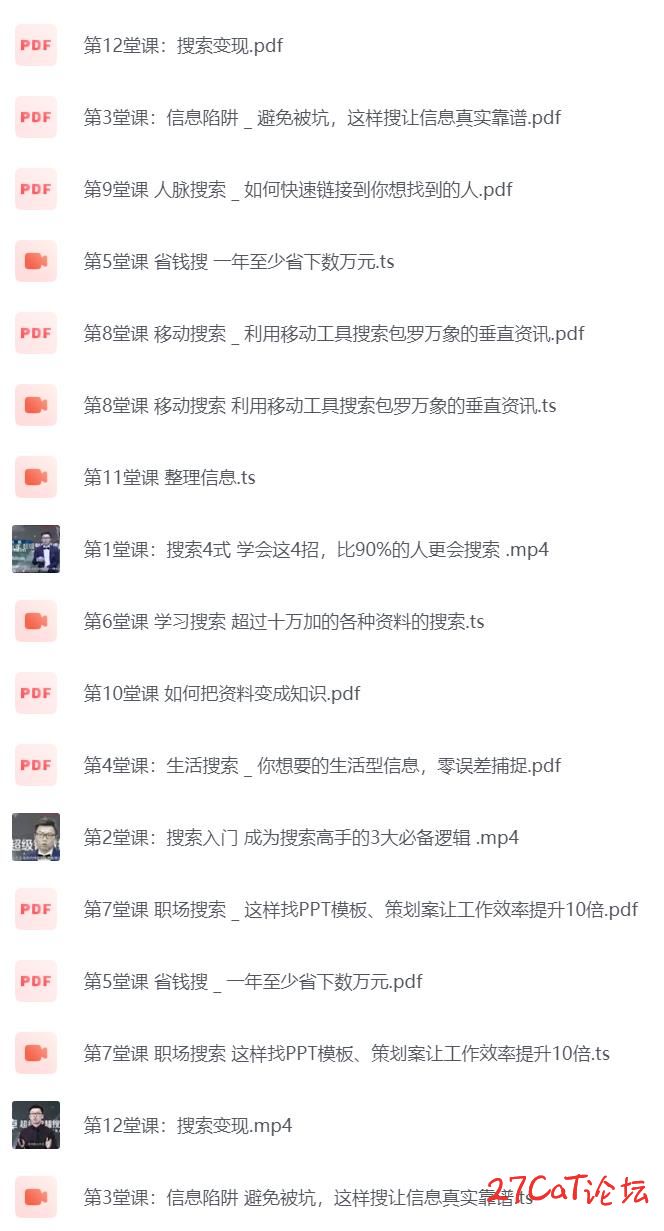This screenshot has width=664, height=1231.
Task: Open 第5堂课 省钱搜 PDF file
Action: 253,982
